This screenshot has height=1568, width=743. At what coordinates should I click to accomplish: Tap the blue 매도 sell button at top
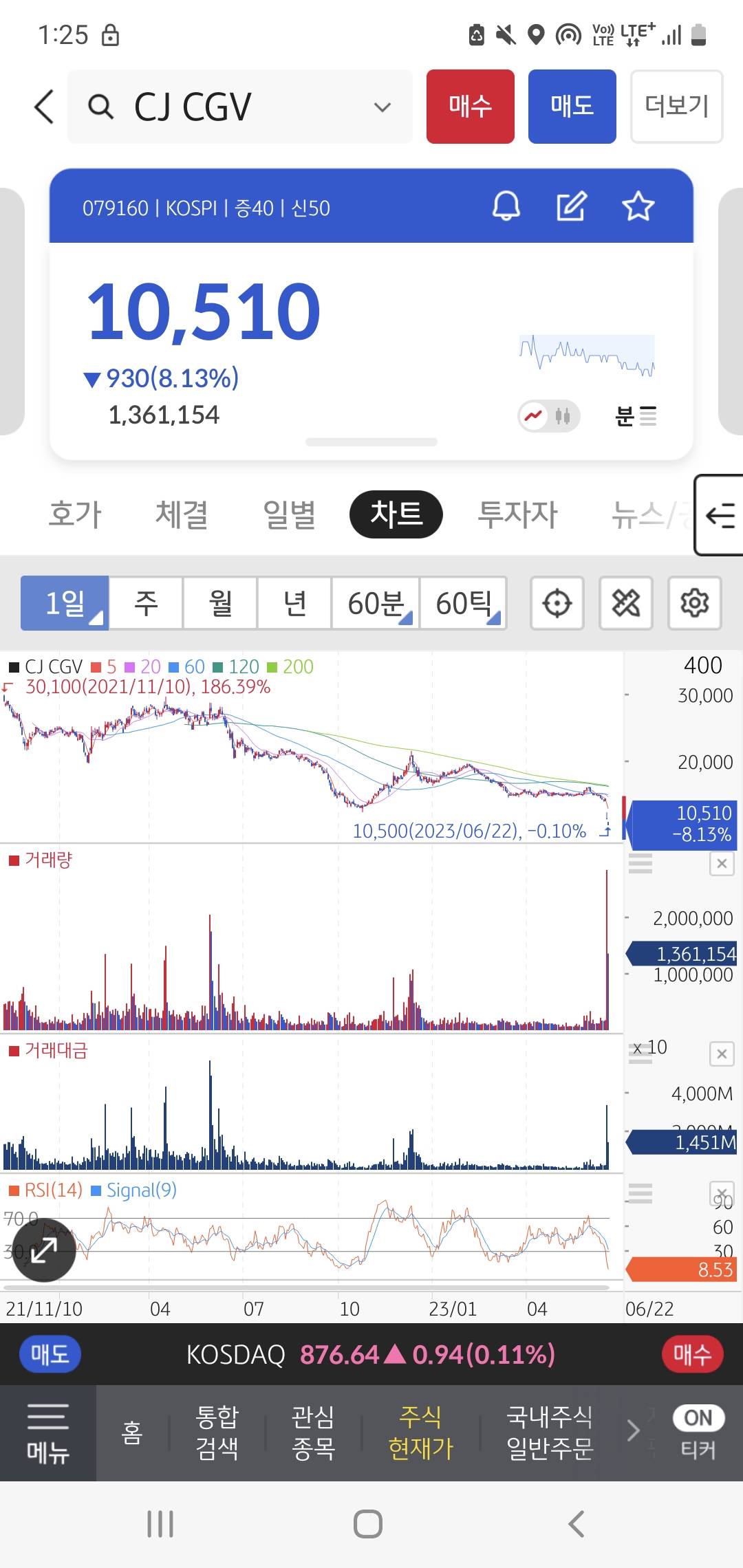(572, 107)
